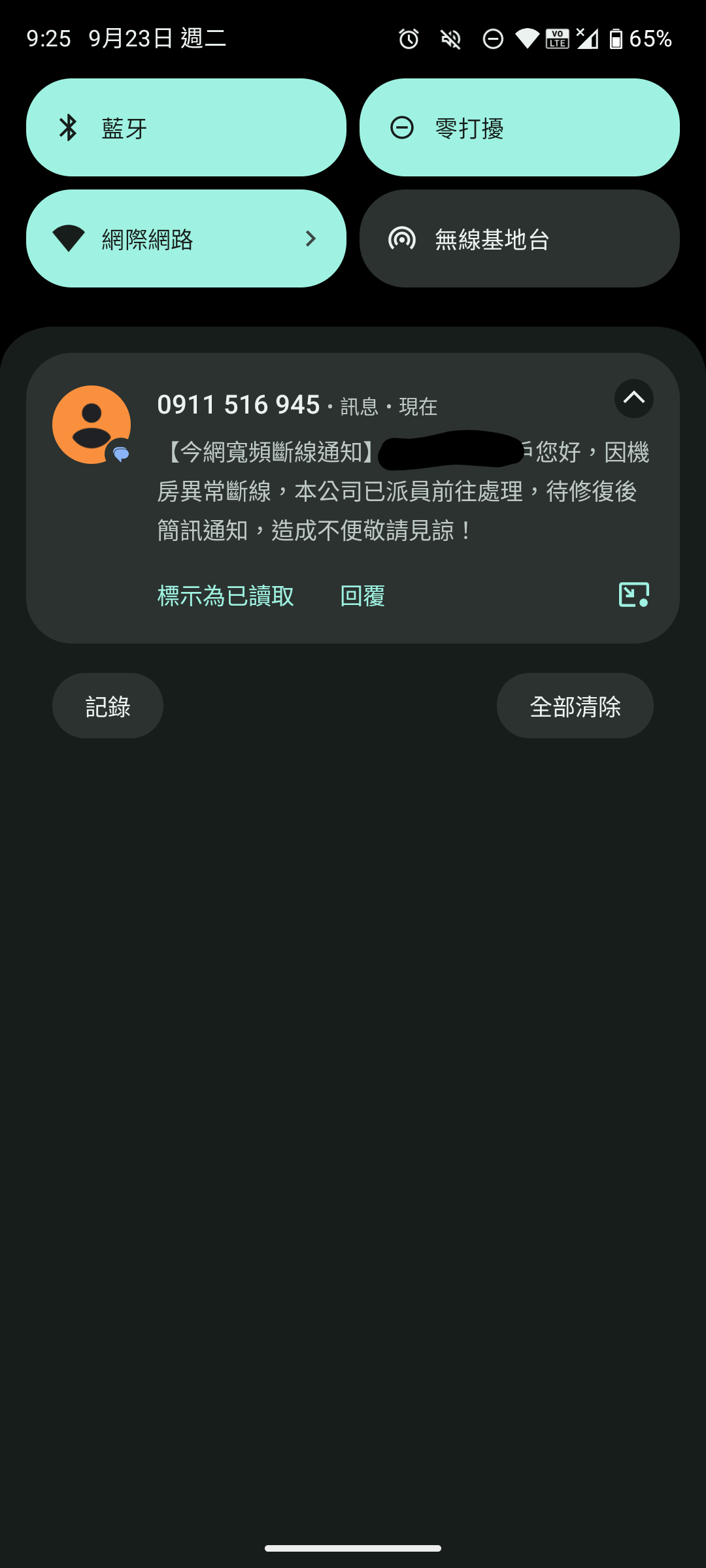
Task: Collapse the message notification from 0911 516 945
Action: [633, 399]
